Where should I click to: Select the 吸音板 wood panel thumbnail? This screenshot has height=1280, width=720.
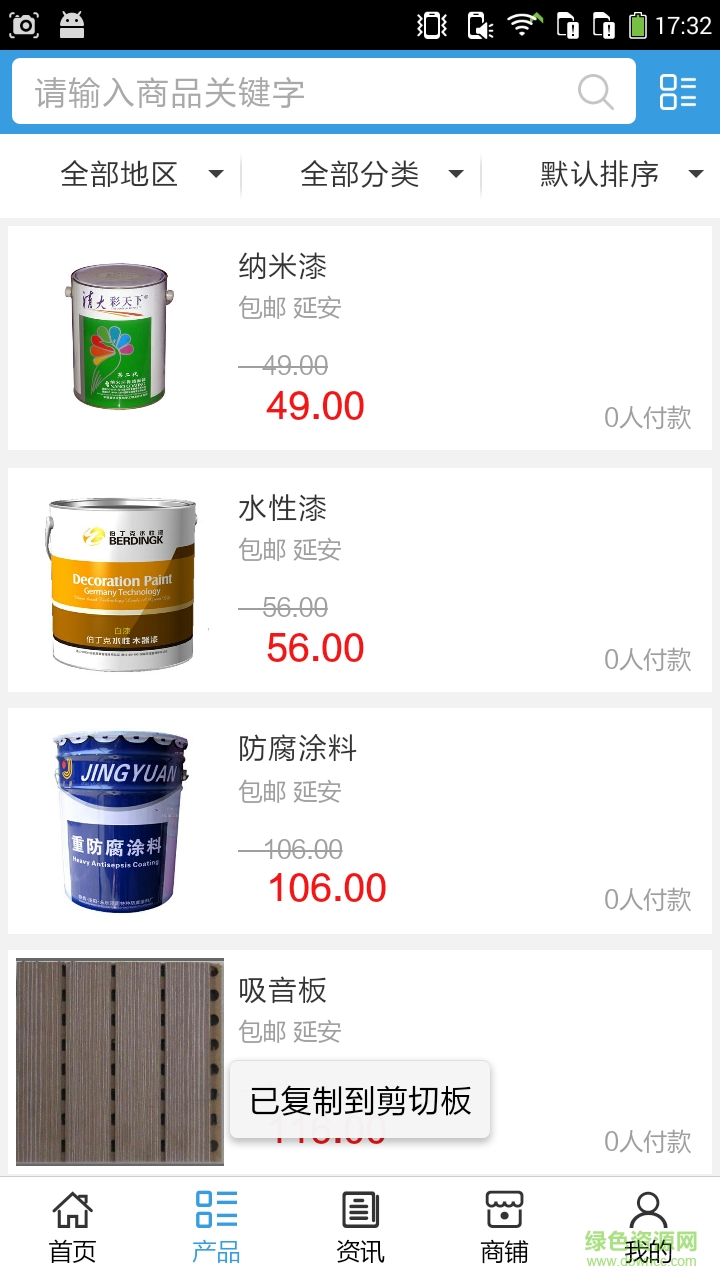point(120,1062)
